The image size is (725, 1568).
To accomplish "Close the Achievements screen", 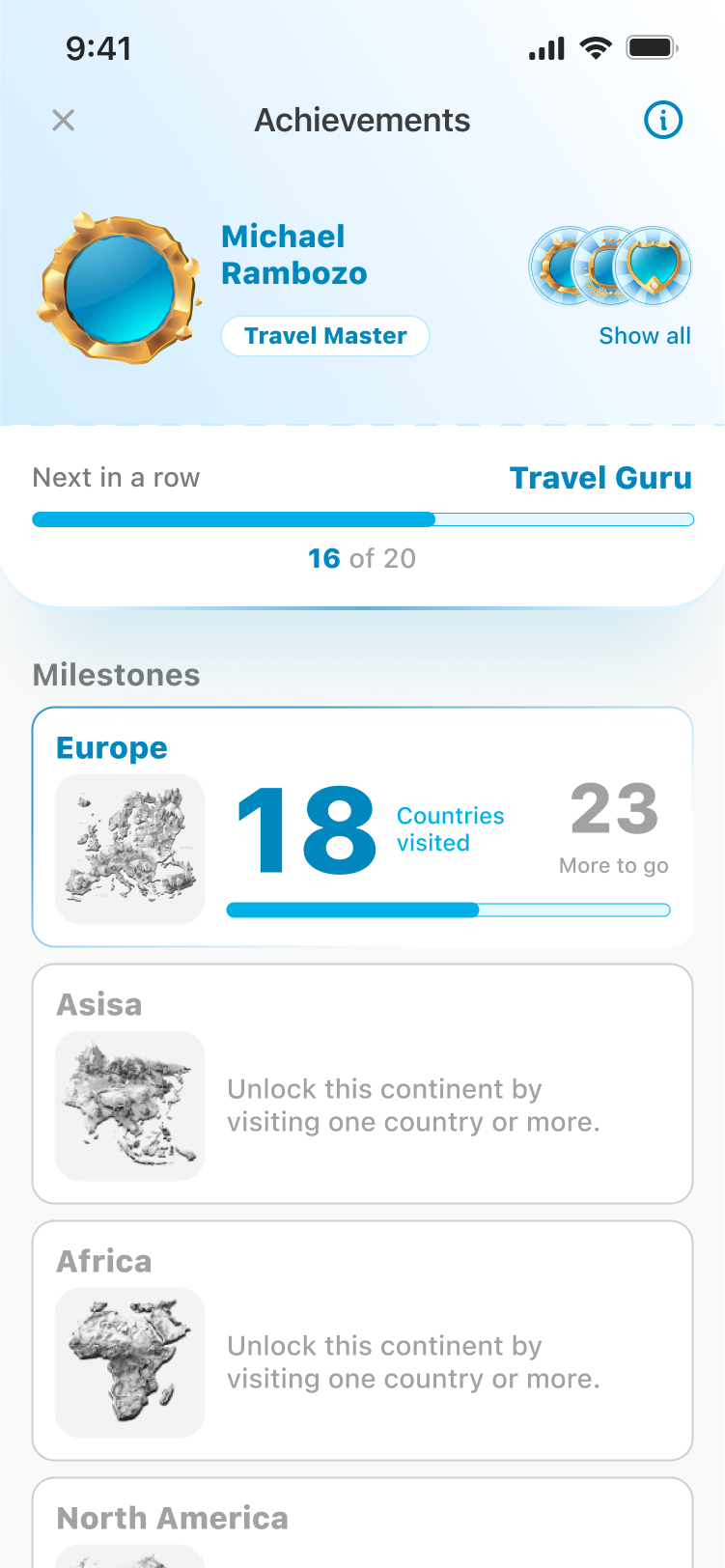I will point(64,121).
